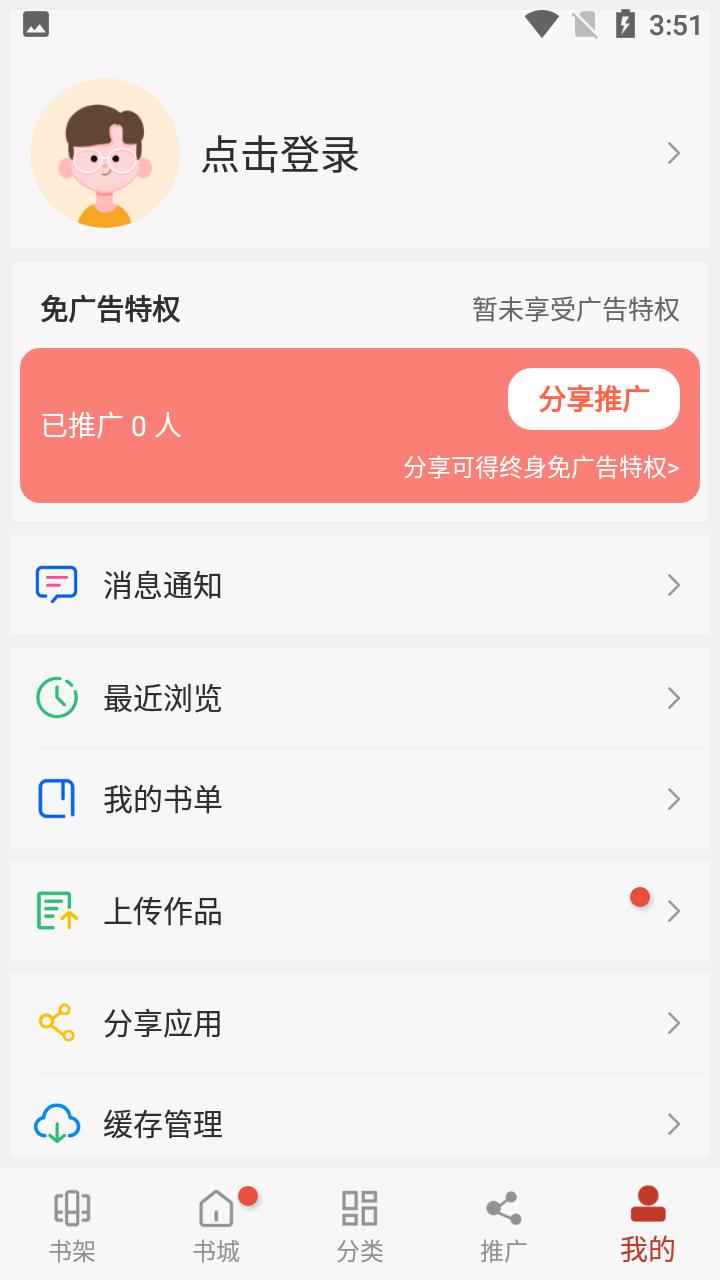Switch to the 书城 tab

tap(216, 1225)
